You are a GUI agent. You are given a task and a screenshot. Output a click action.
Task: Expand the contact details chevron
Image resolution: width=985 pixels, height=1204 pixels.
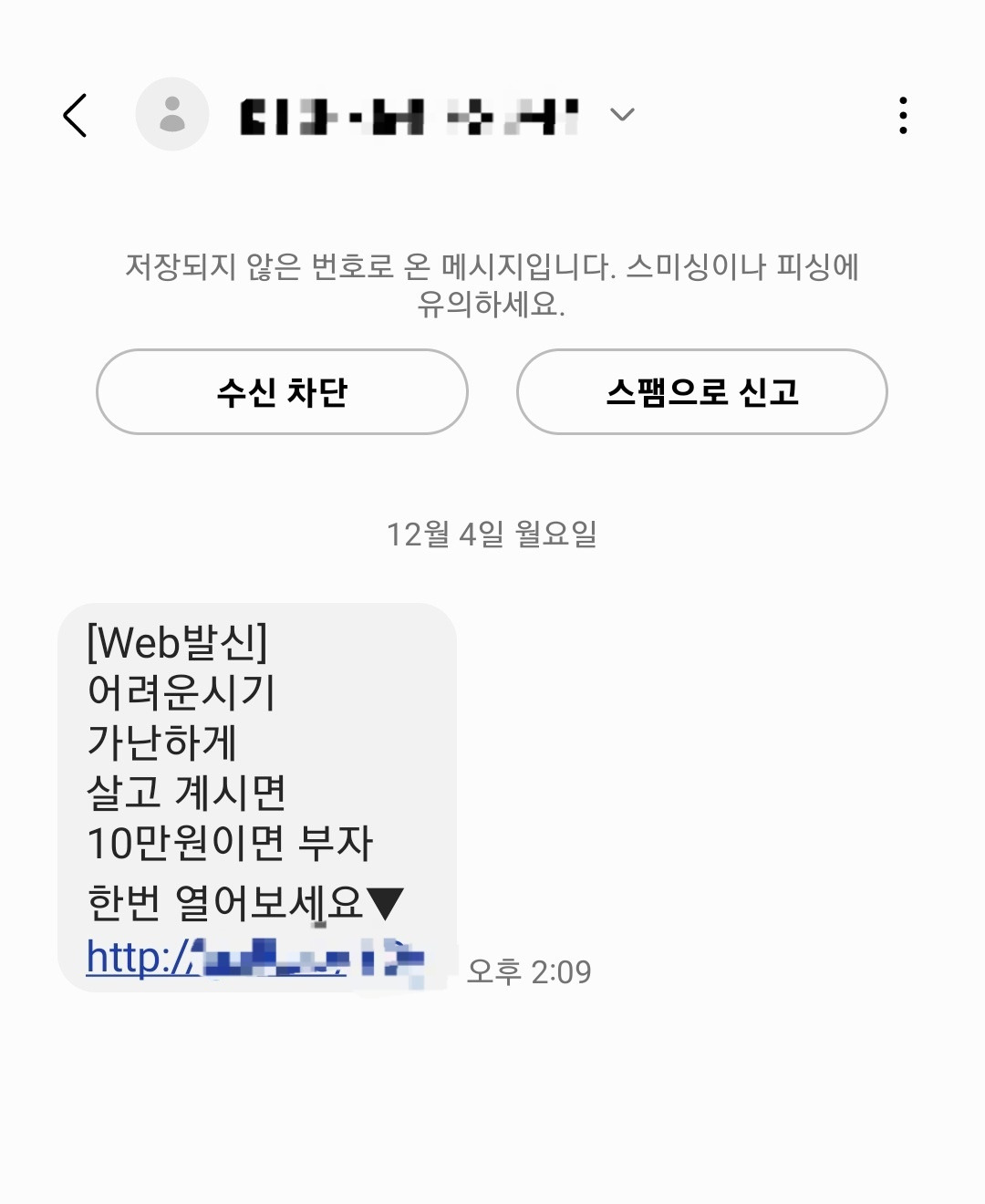[x=621, y=116]
